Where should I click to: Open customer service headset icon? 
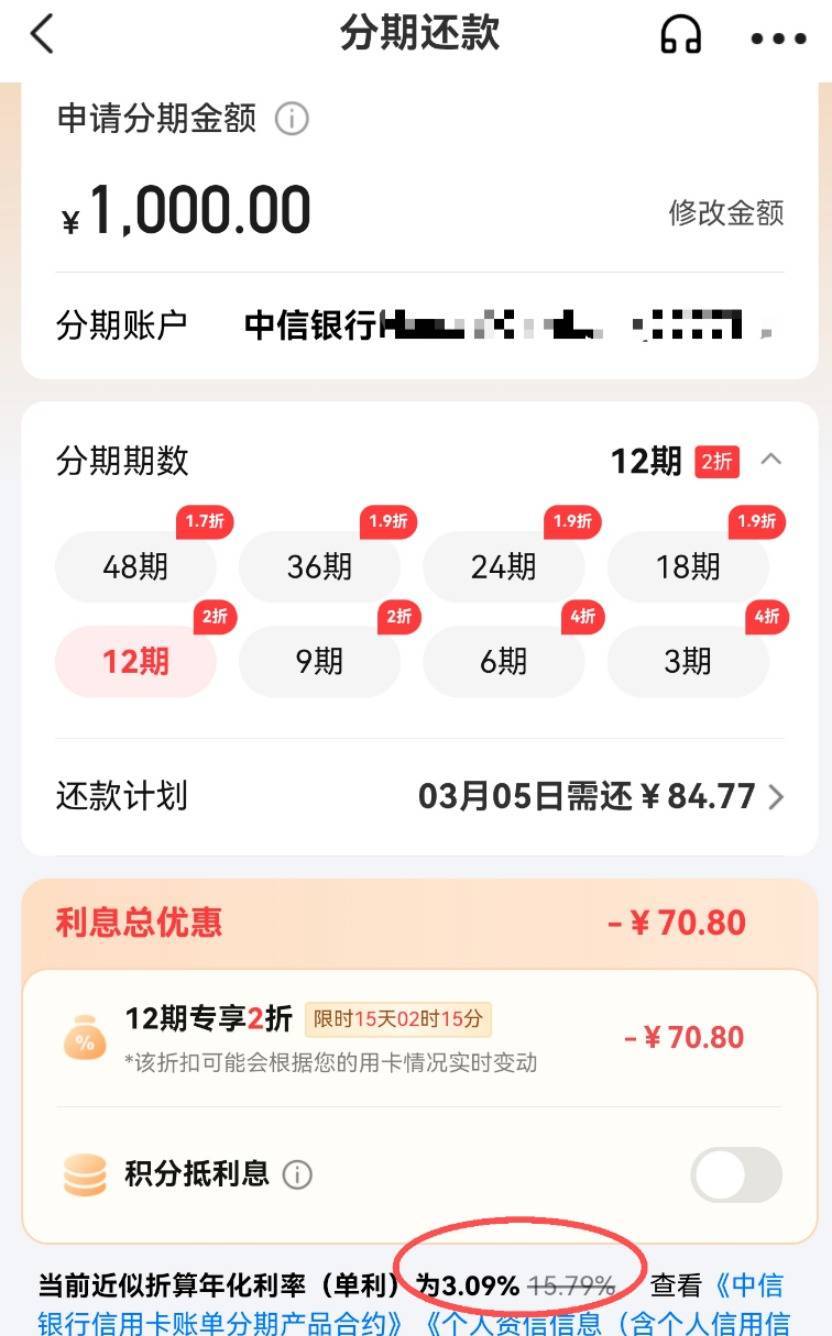tap(681, 37)
